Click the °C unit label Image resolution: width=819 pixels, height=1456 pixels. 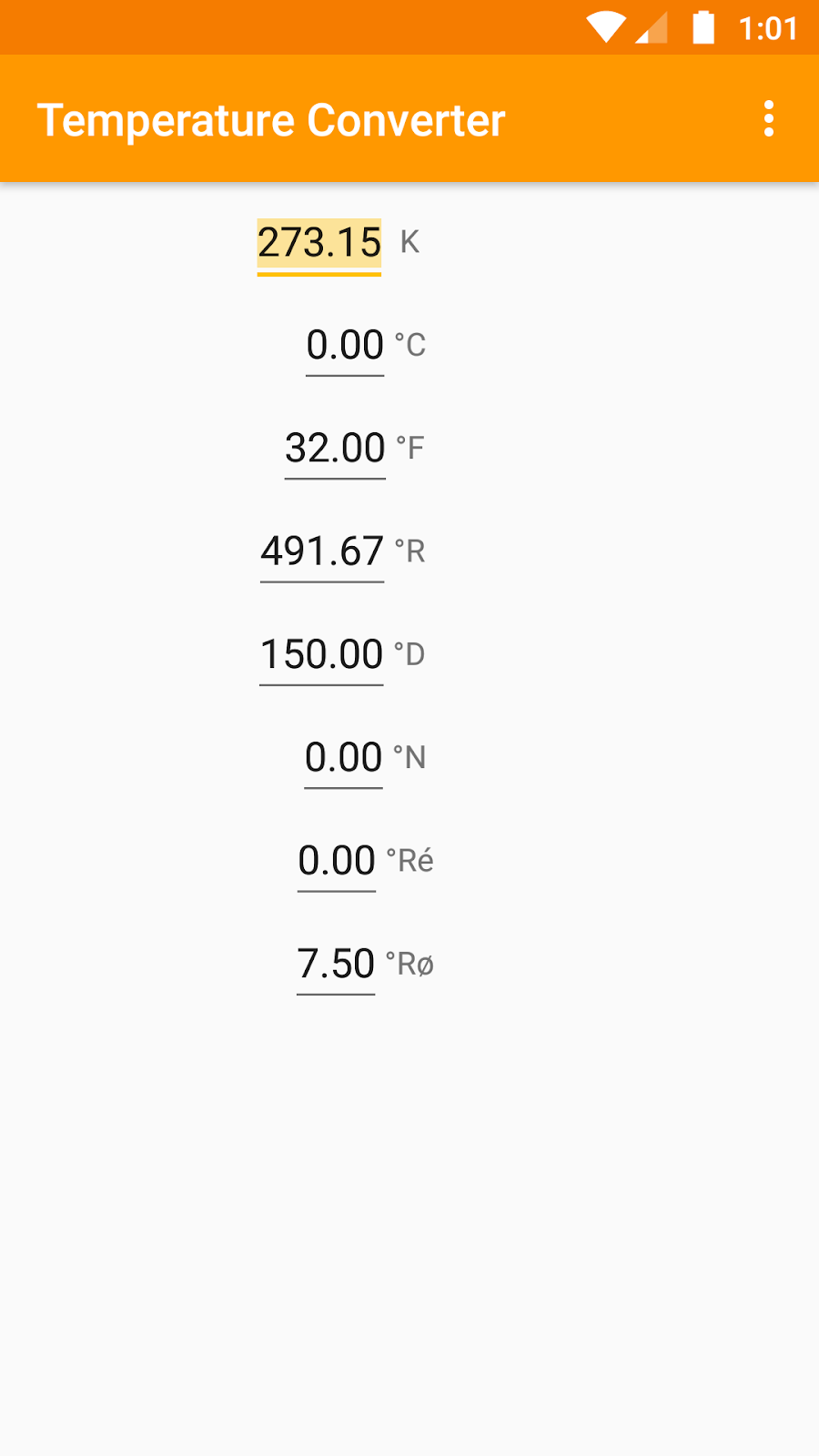[409, 346]
